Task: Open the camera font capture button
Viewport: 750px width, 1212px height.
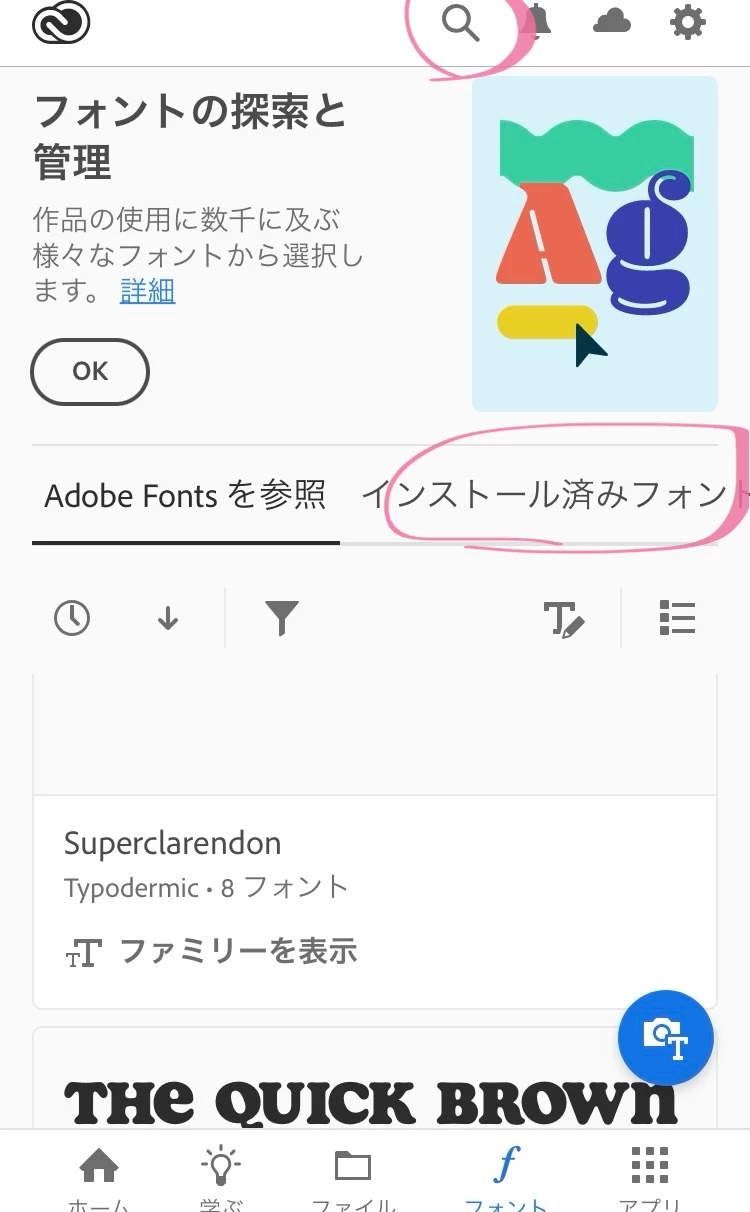Action: [665, 1038]
